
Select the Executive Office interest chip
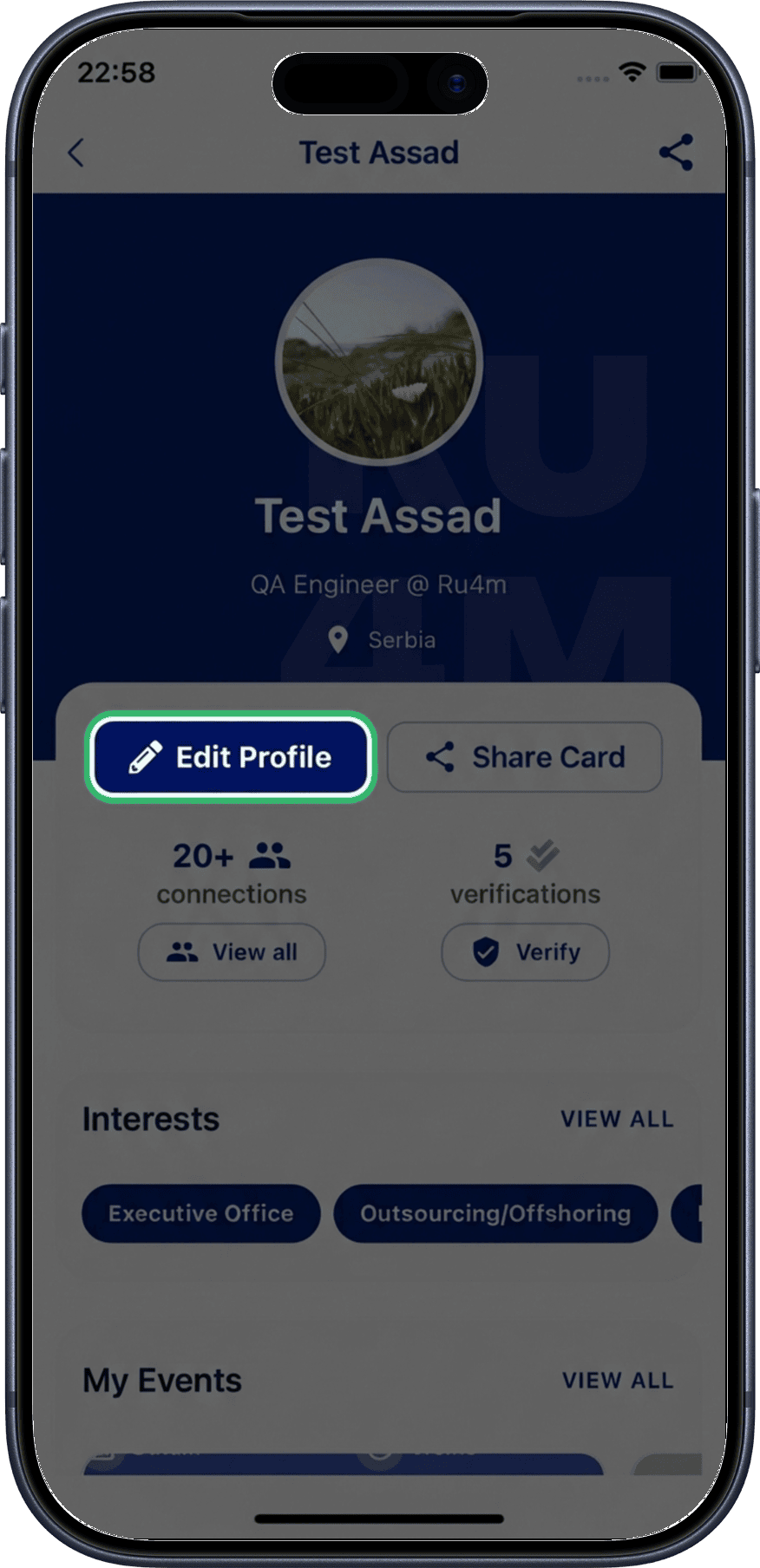(200, 1213)
